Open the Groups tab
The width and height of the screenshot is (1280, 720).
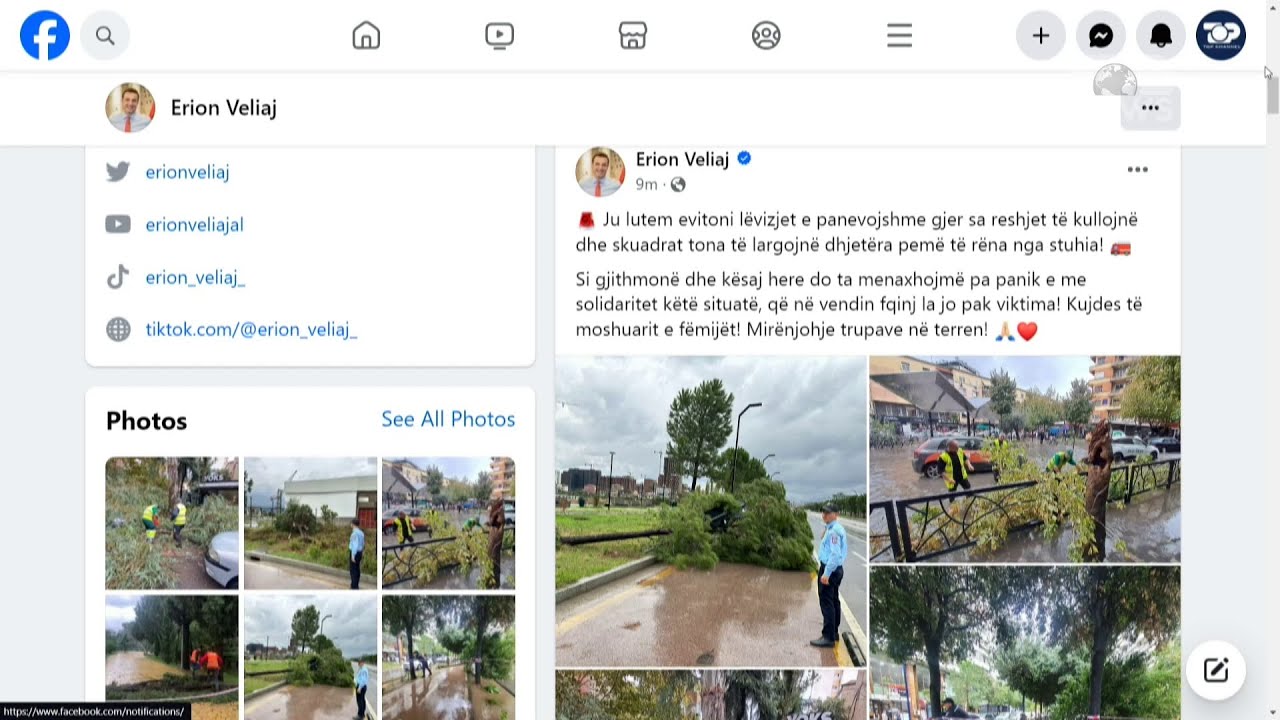(766, 36)
